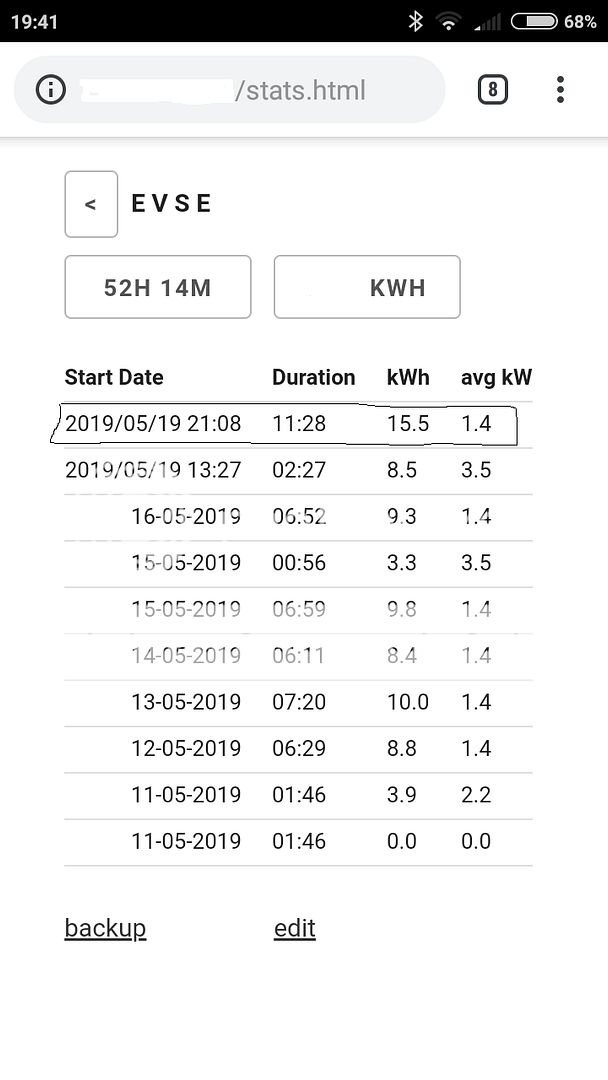Open the backup link

[x=105, y=928]
